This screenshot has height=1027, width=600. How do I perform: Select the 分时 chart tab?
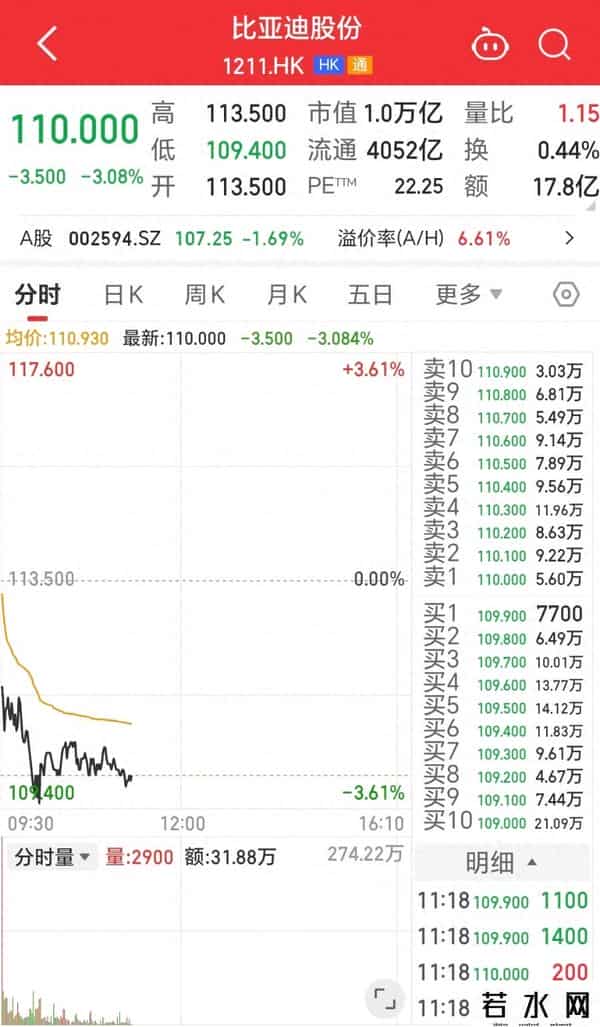(38, 295)
